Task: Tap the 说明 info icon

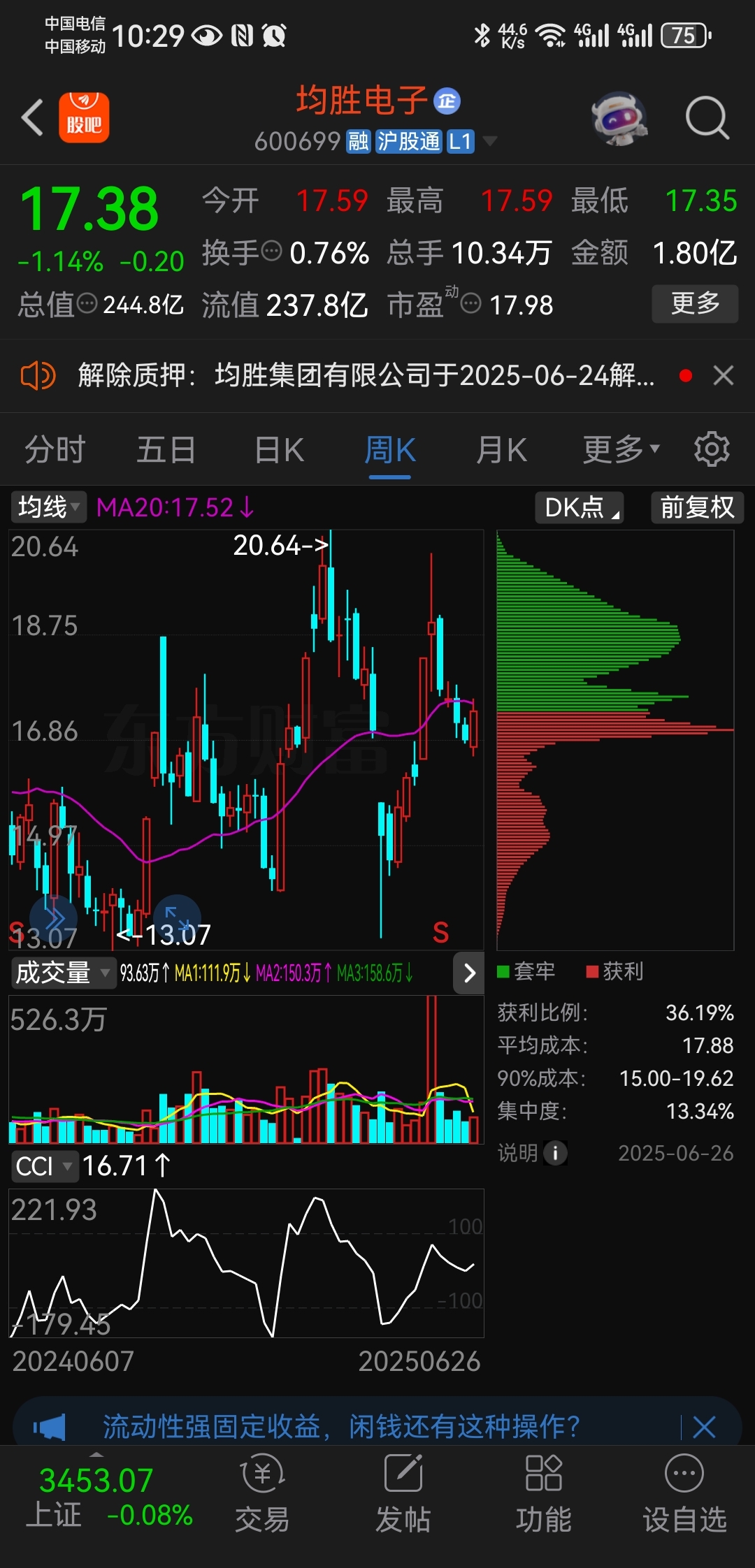Action: 556,1153
